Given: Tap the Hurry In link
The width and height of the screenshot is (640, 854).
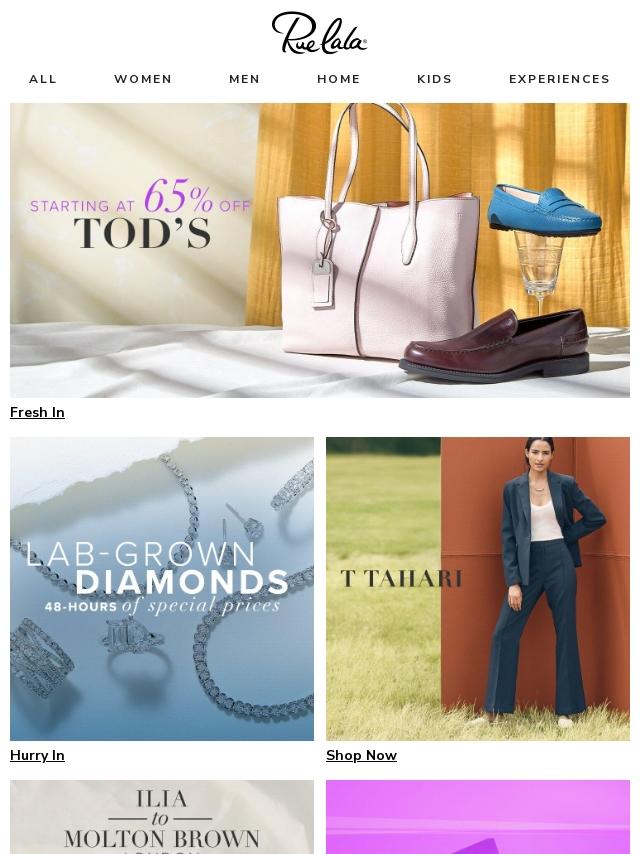Looking at the screenshot, I should [x=37, y=755].
